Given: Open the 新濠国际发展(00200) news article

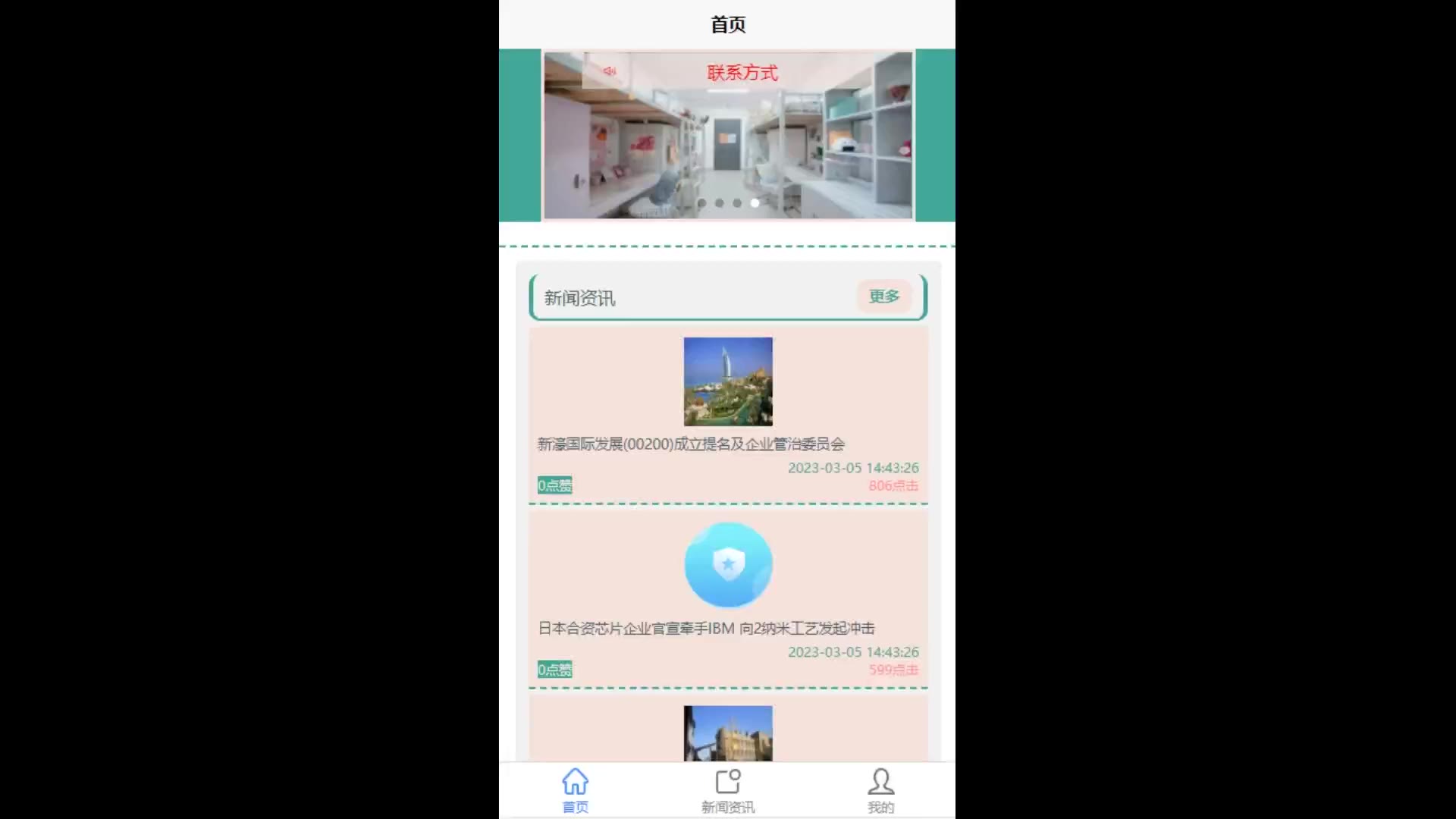Looking at the screenshot, I should (x=690, y=444).
